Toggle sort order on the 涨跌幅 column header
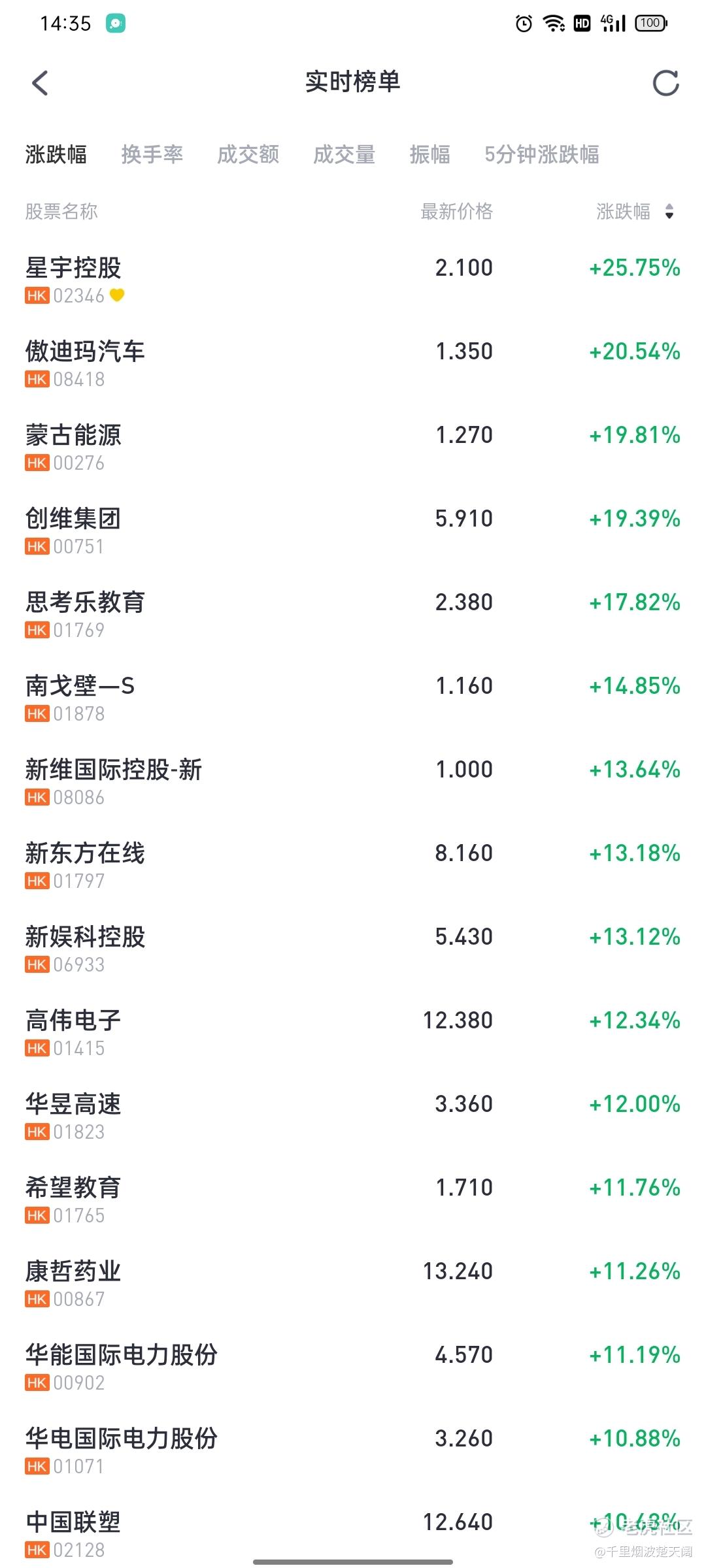This screenshot has height=1568, width=706. 635,212
